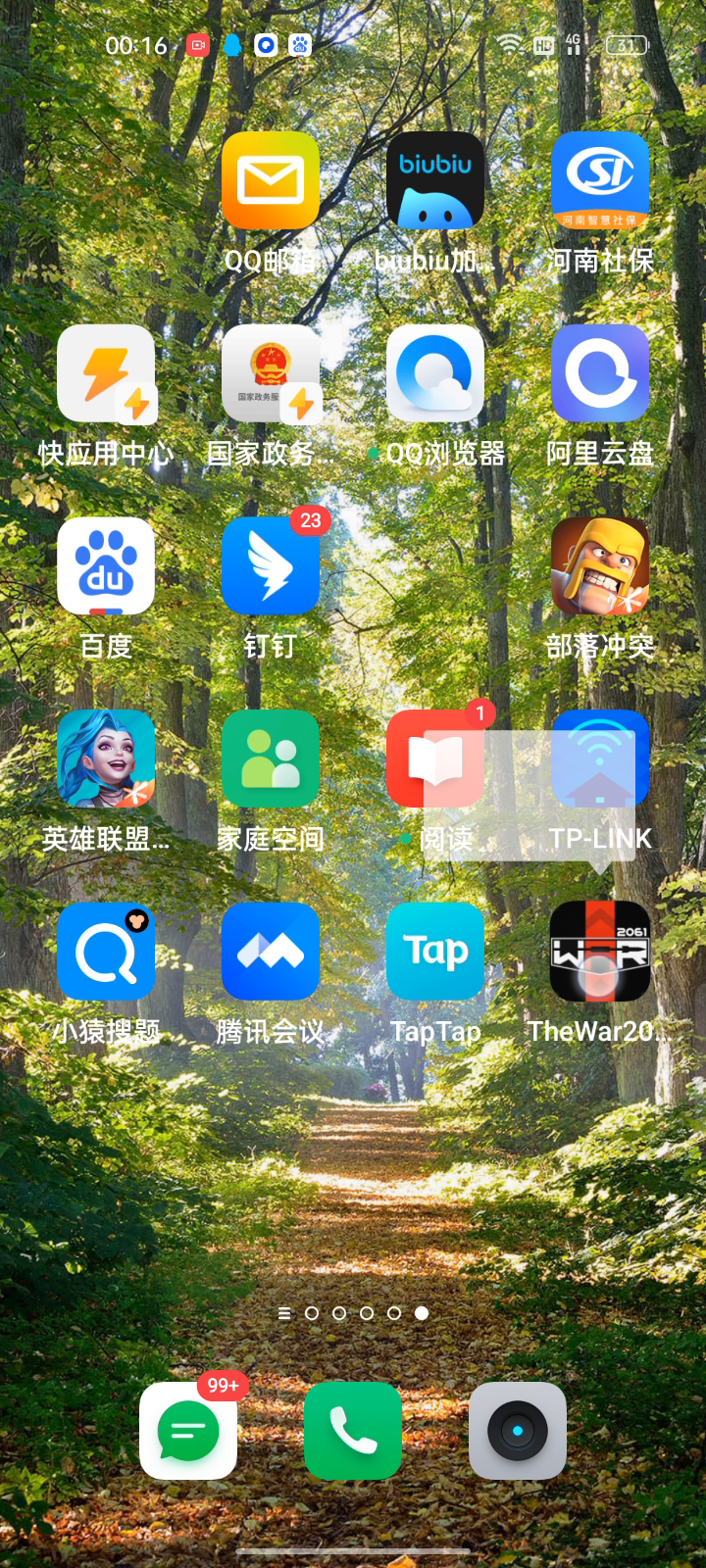This screenshot has width=706, height=1568.
Task: Launch 腾讯会议
Action: (x=271, y=952)
